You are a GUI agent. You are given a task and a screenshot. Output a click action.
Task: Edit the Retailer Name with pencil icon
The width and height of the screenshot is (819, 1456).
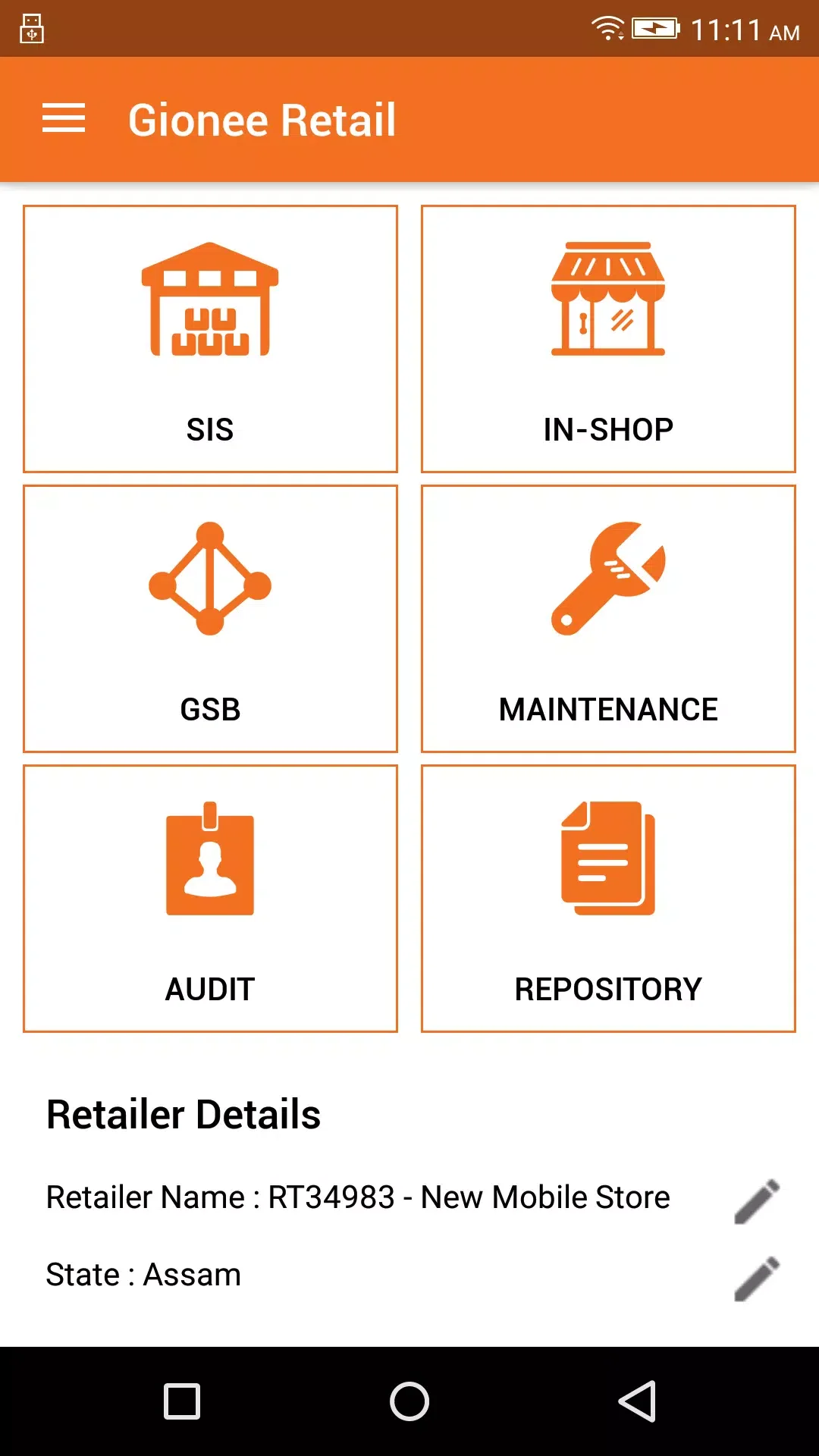point(757,1201)
